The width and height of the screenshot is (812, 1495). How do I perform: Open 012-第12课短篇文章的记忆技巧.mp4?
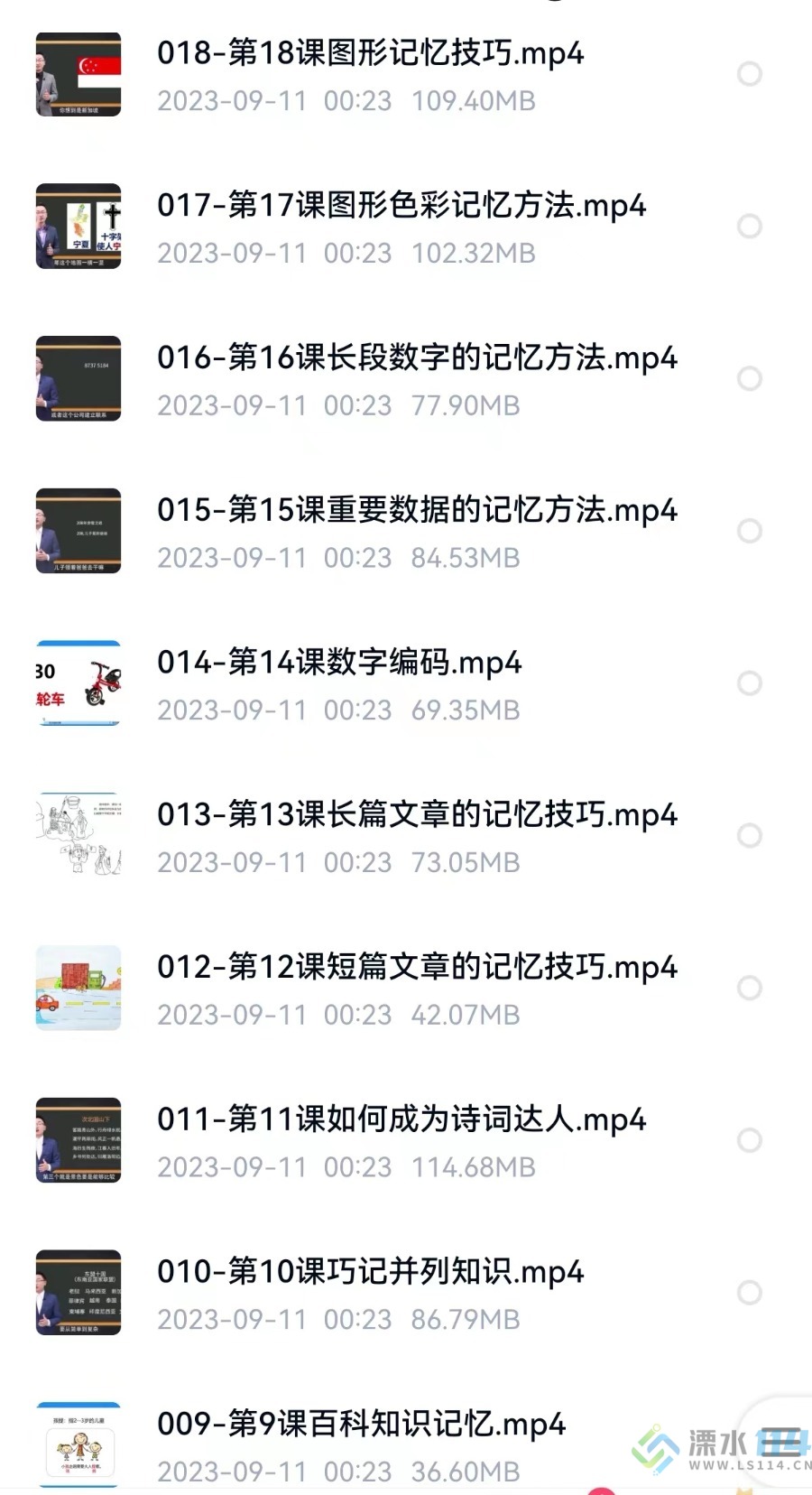point(417,968)
